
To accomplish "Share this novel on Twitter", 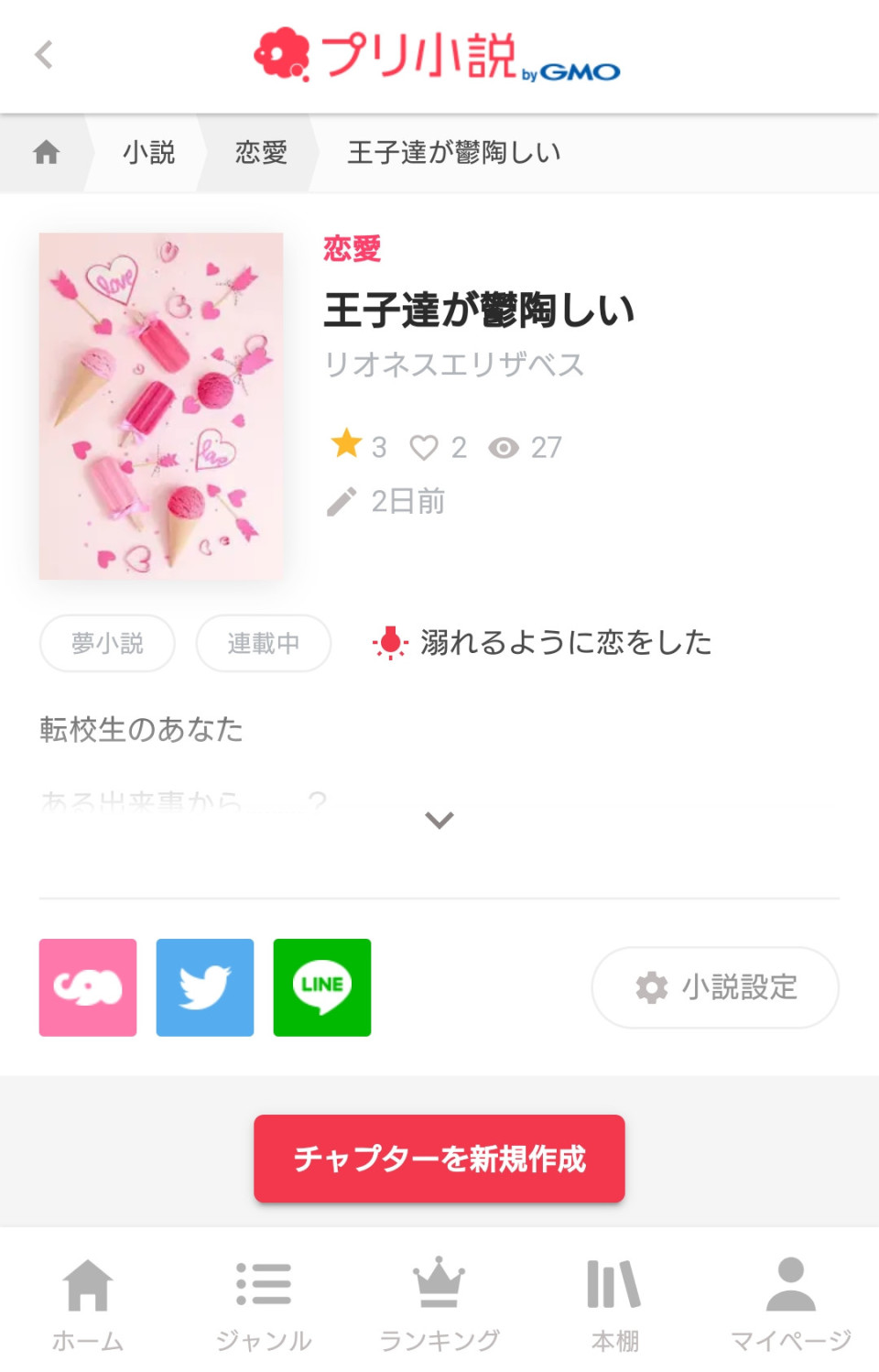I will tap(205, 987).
